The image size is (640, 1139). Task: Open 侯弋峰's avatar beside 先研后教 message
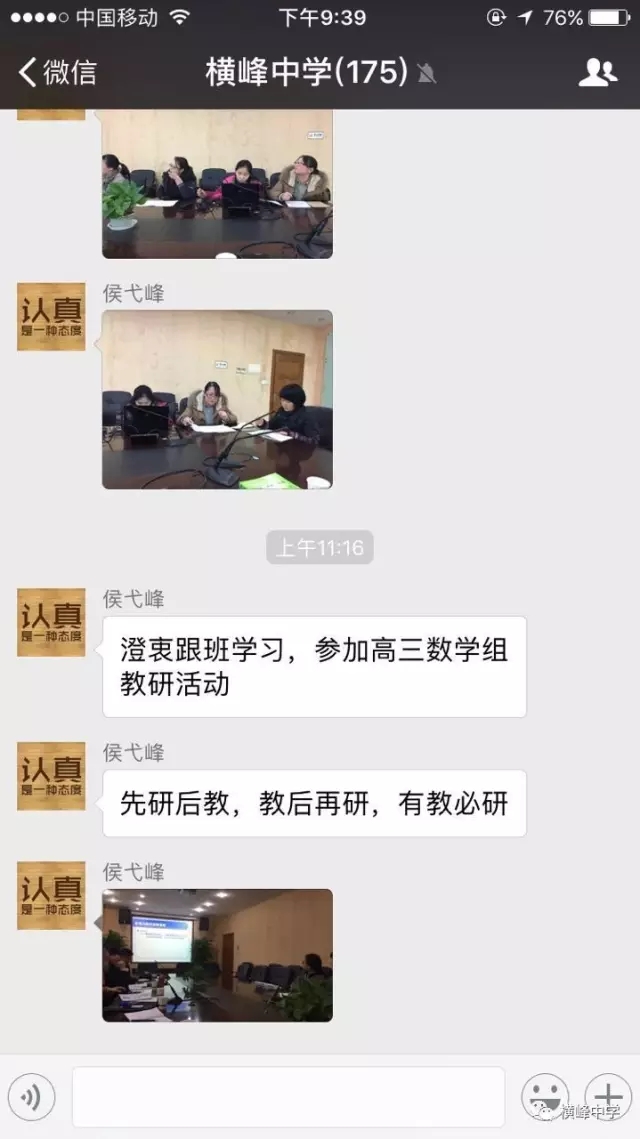click(x=51, y=776)
